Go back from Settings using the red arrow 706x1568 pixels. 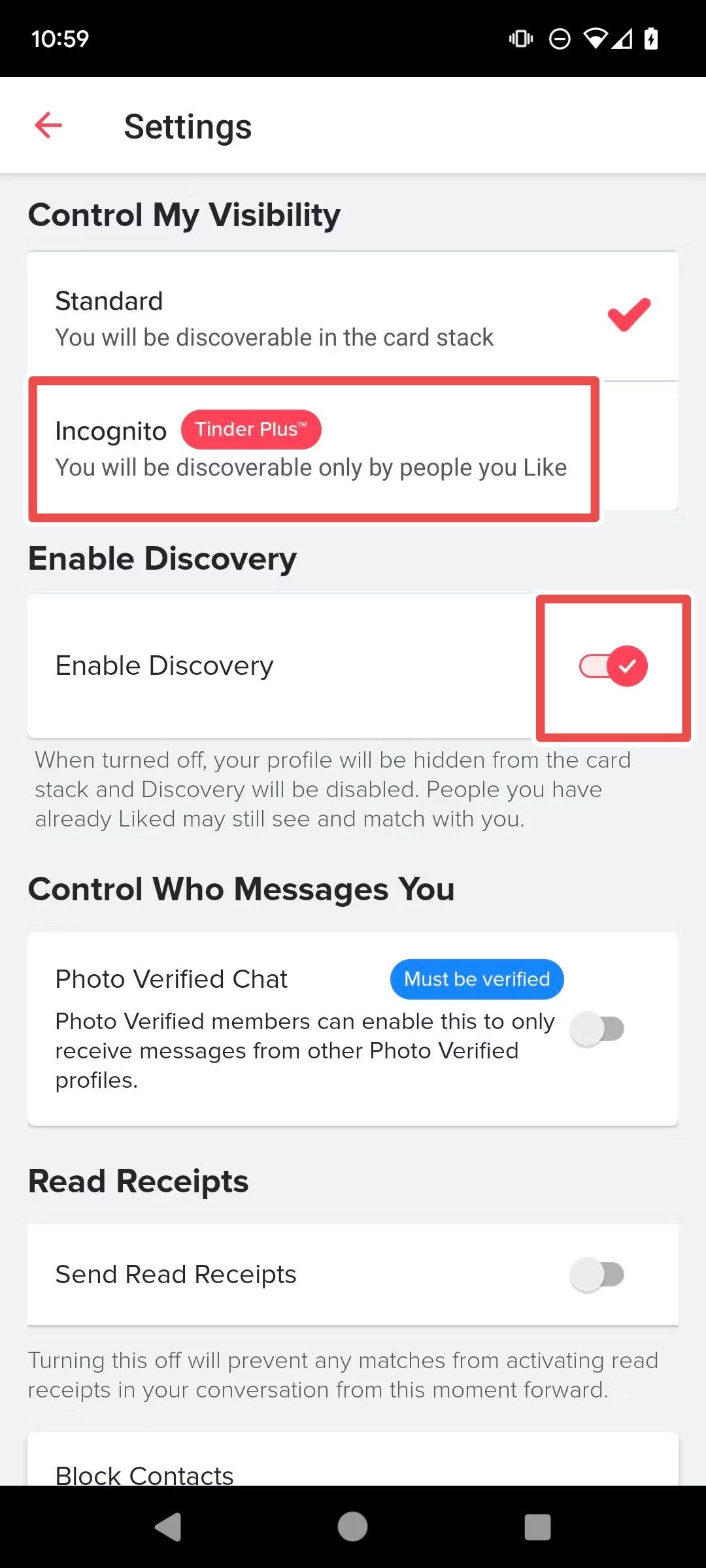coord(48,125)
